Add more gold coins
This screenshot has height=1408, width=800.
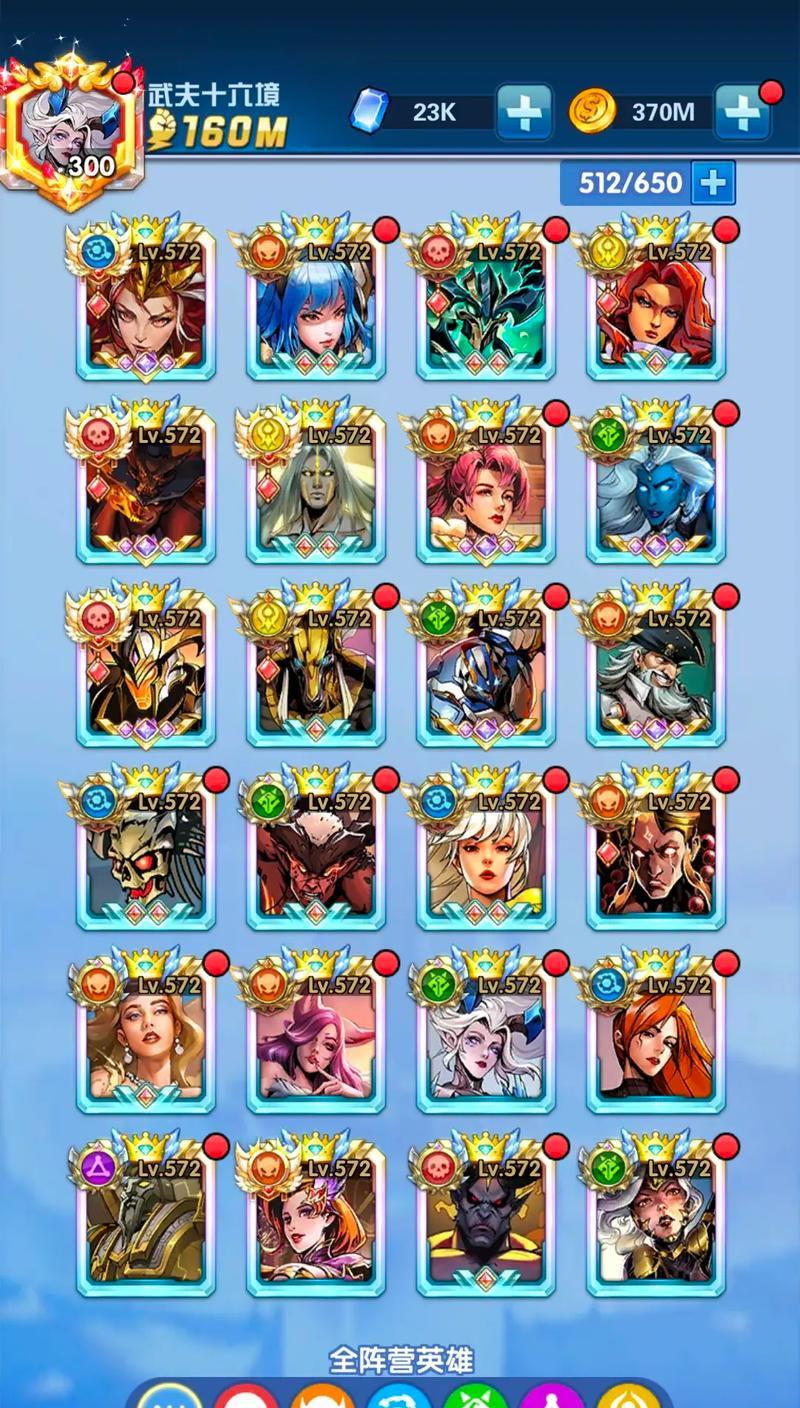tap(742, 112)
